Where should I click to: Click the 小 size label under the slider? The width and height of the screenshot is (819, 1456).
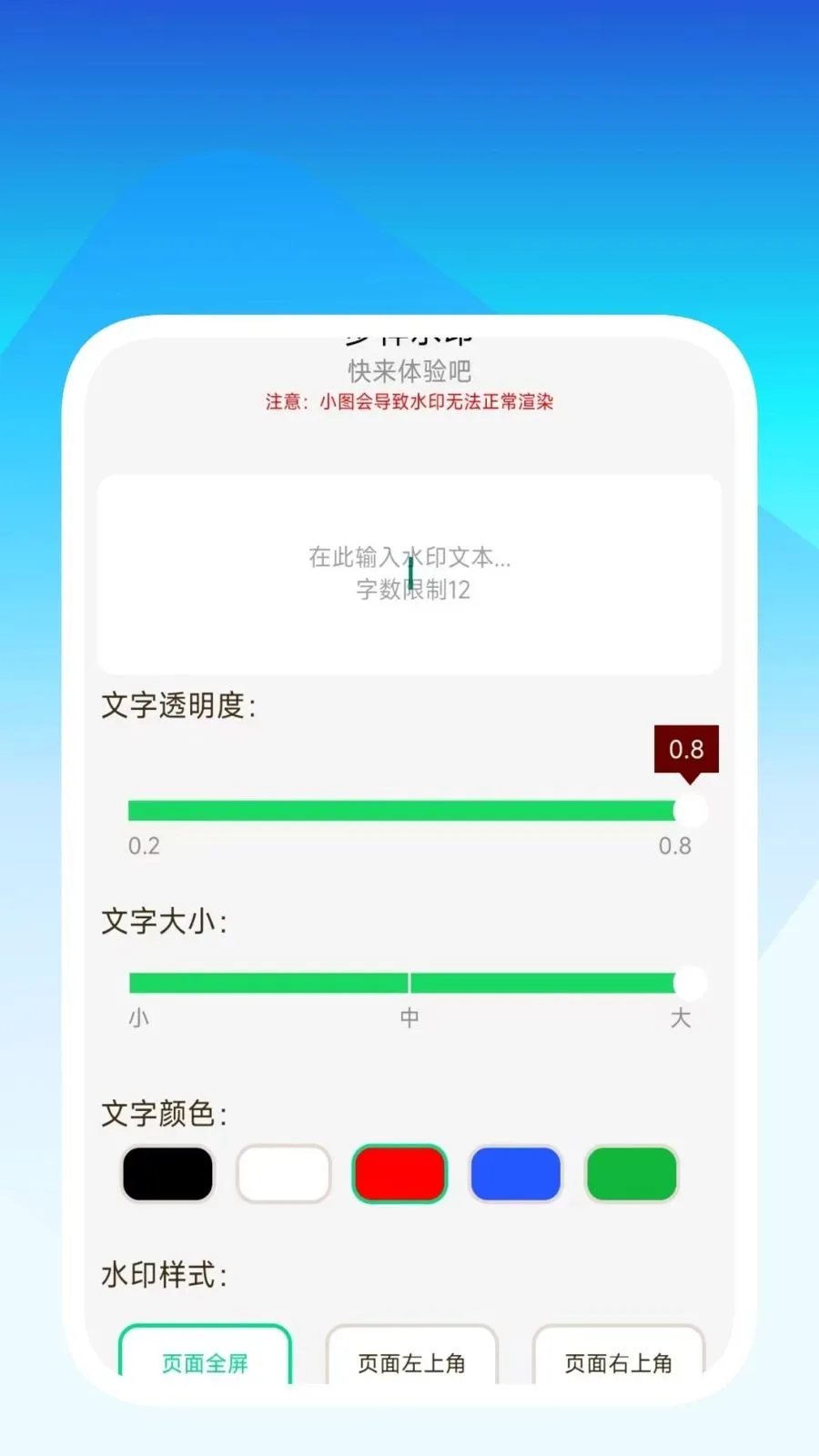138,1017
